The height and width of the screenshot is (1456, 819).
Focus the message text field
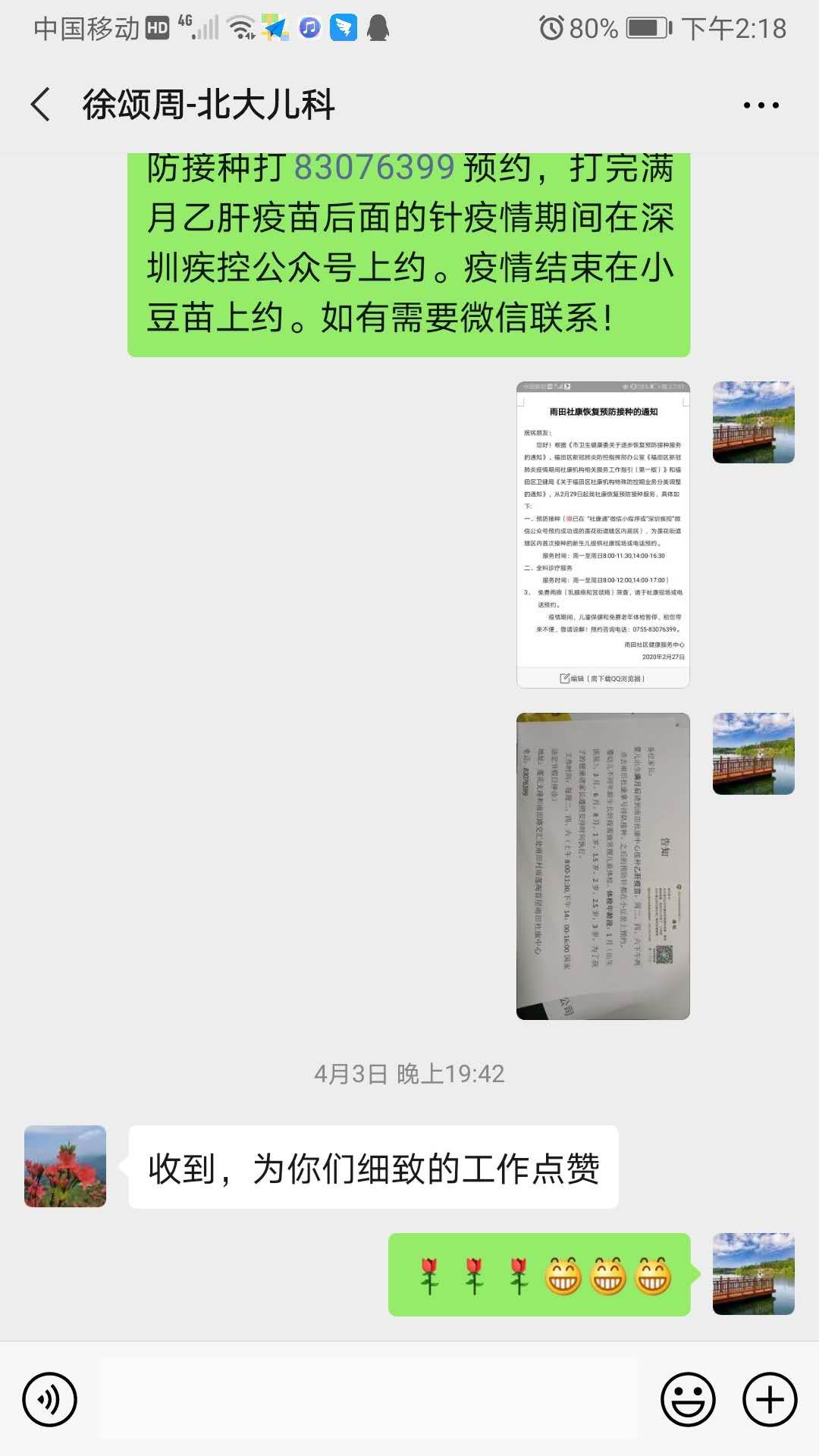pyautogui.click(x=369, y=1399)
